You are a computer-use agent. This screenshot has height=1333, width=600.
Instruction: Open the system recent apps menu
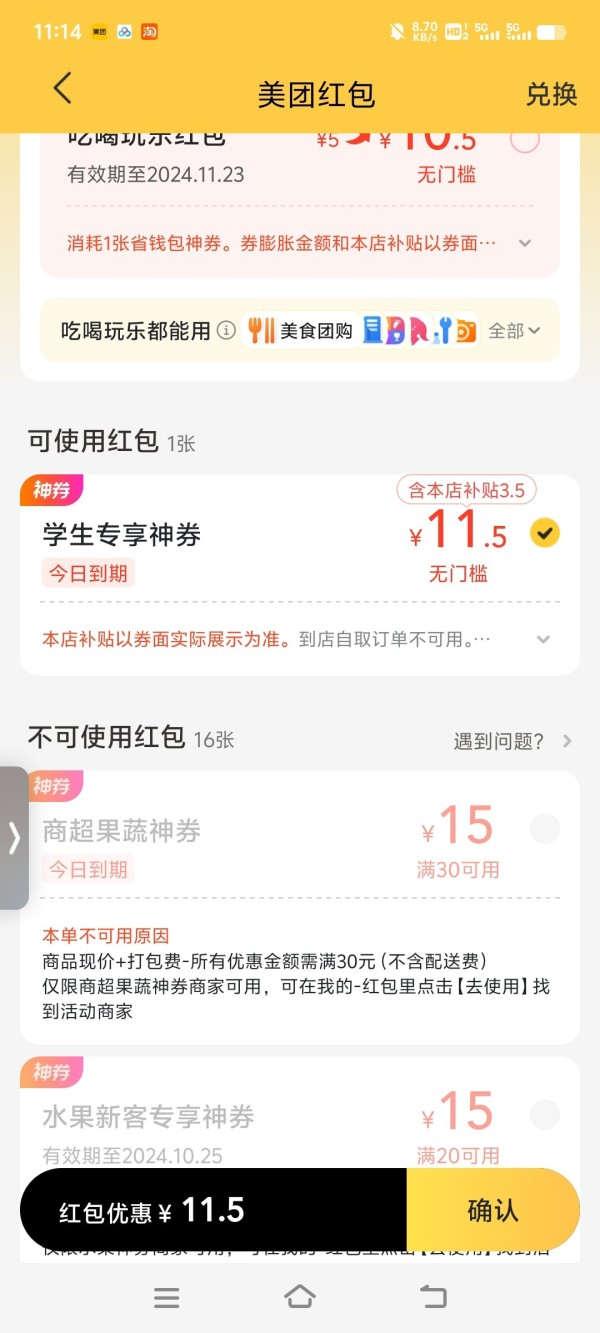(166, 1297)
